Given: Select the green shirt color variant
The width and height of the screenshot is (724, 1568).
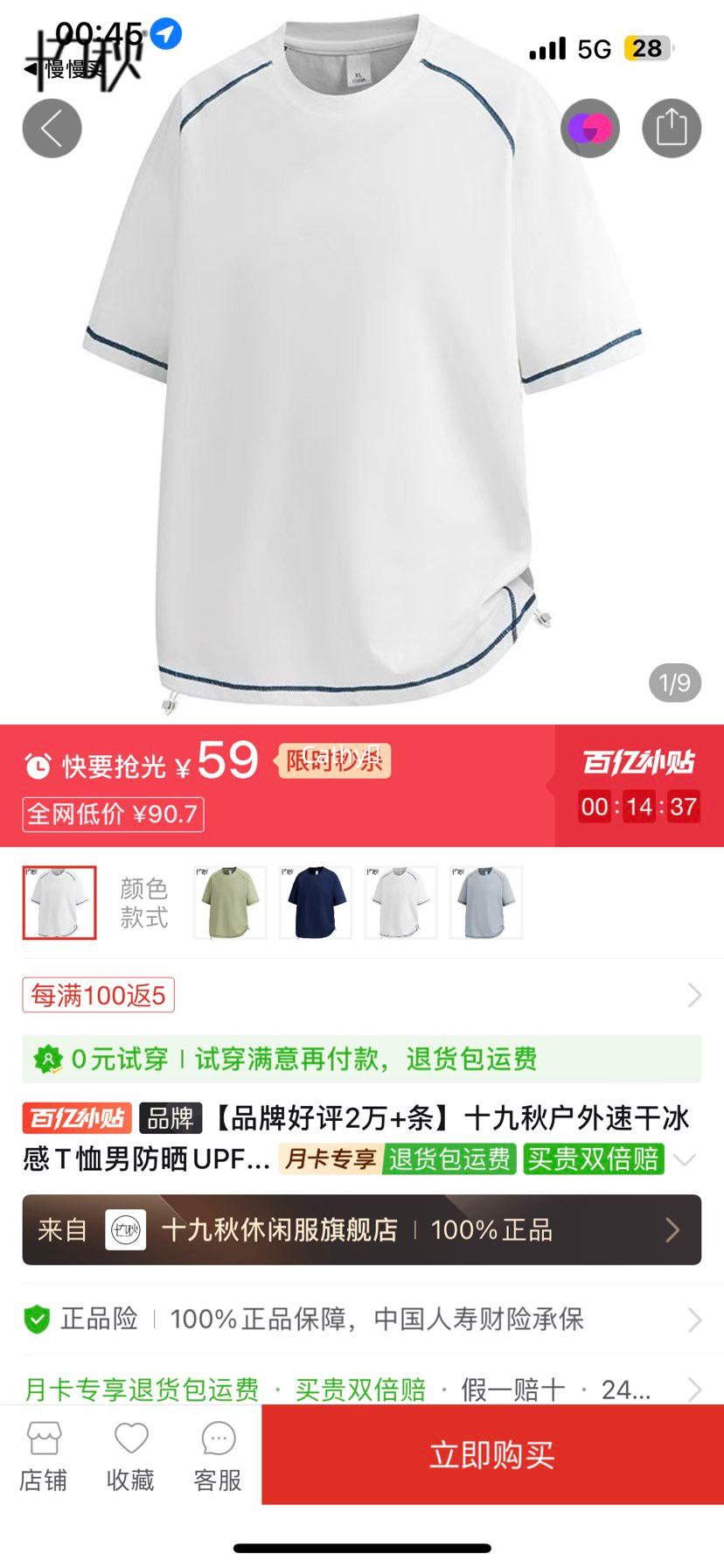Looking at the screenshot, I should pos(229,903).
